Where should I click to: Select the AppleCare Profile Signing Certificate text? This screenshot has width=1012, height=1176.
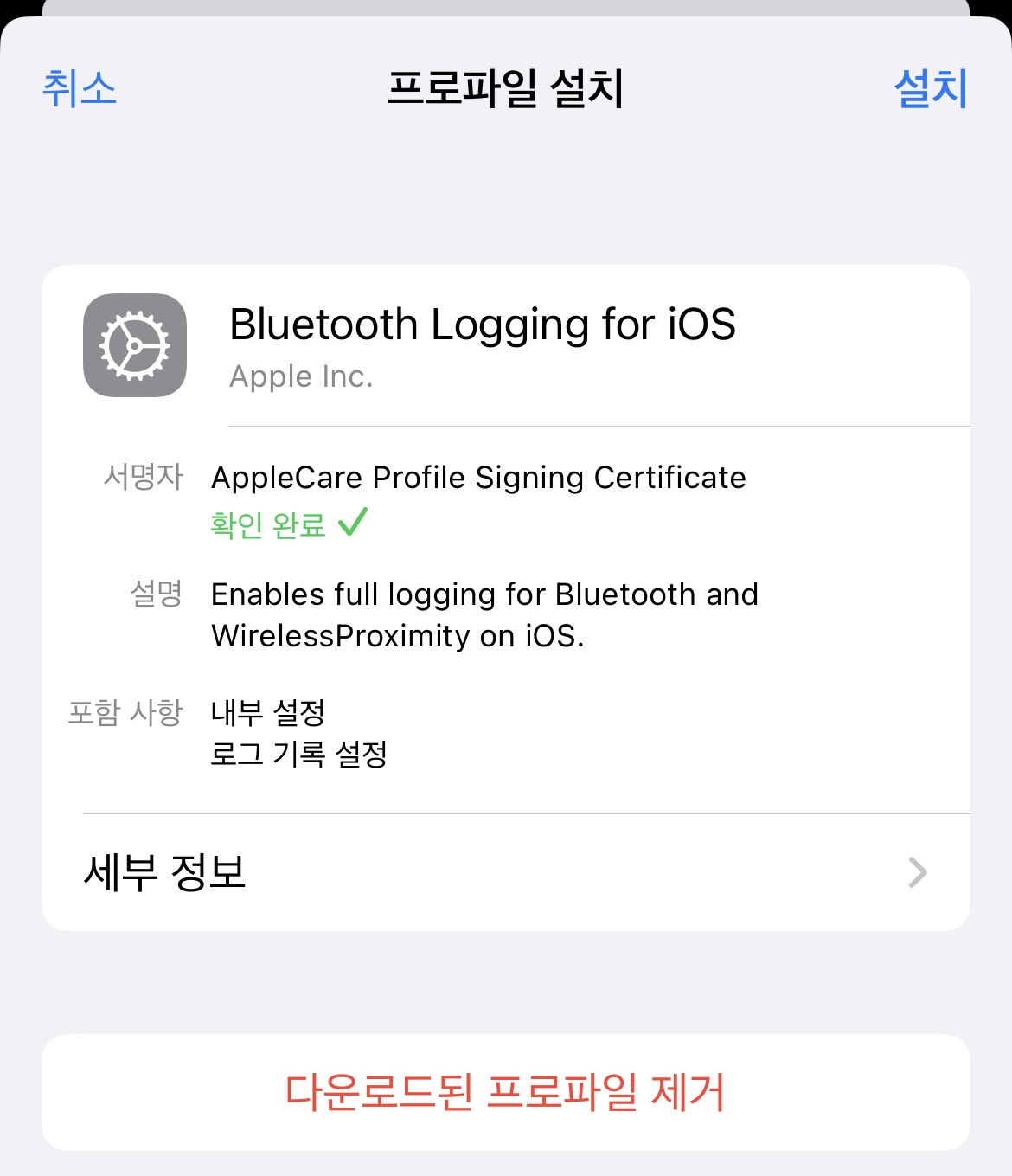coord(478,478)
